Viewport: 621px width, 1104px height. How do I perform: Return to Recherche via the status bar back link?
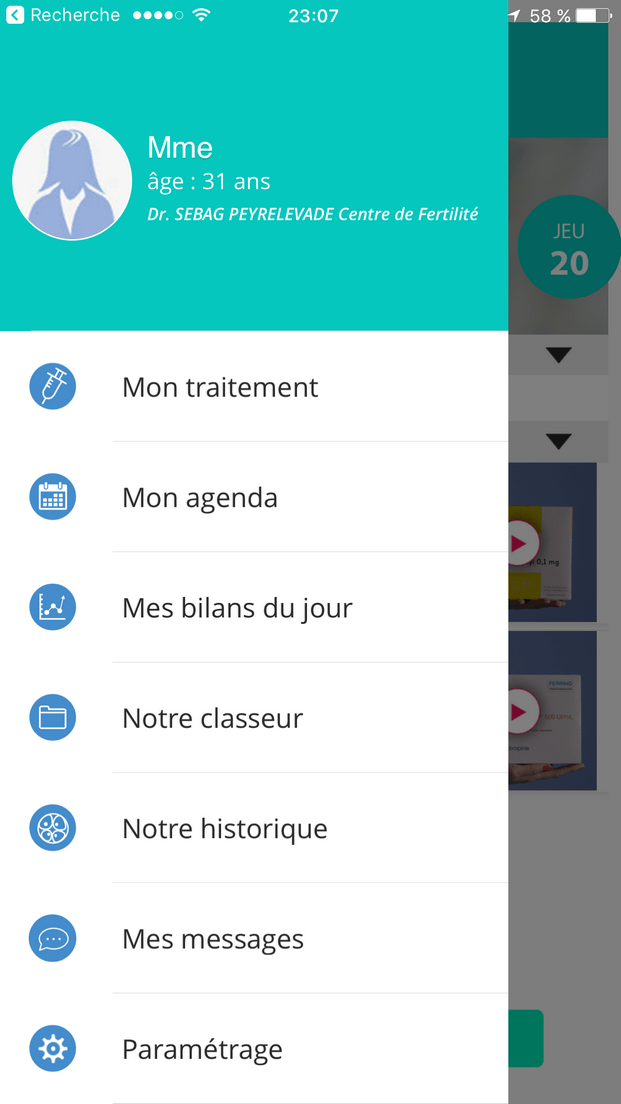(63, 15)
